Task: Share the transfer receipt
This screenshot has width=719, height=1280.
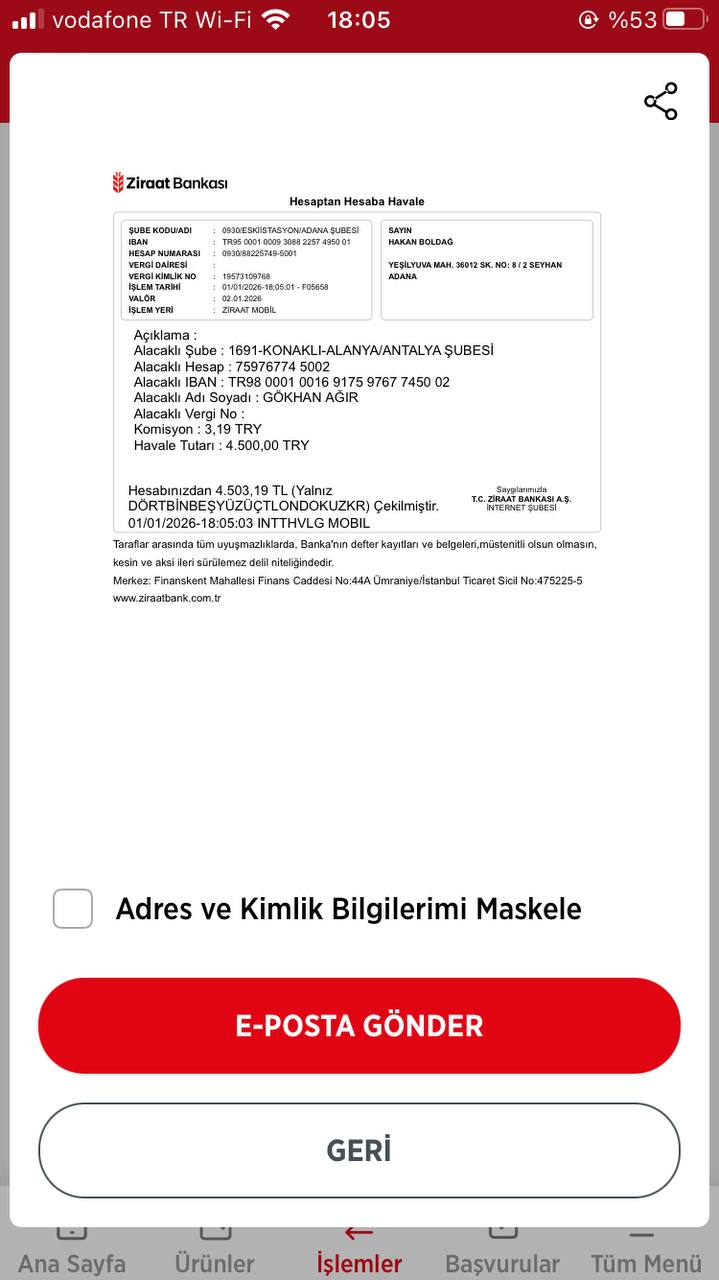Action: pos(661,101)
